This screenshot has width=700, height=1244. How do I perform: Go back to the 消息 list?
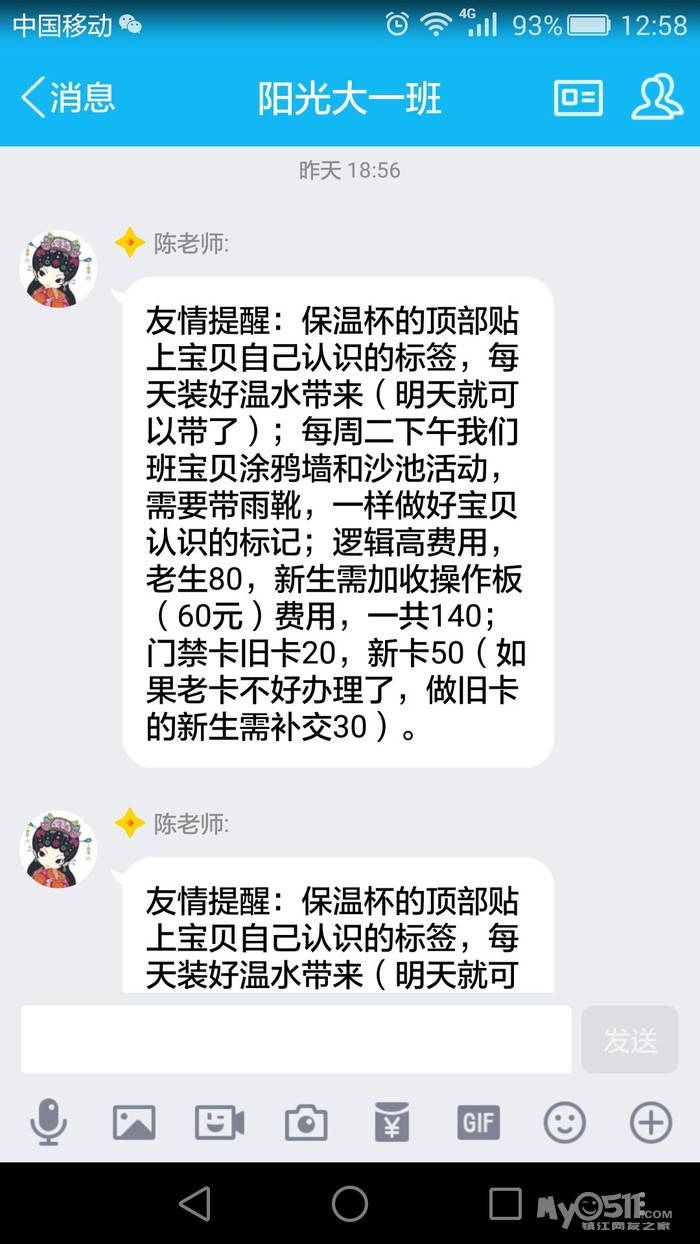coord(68,97)
